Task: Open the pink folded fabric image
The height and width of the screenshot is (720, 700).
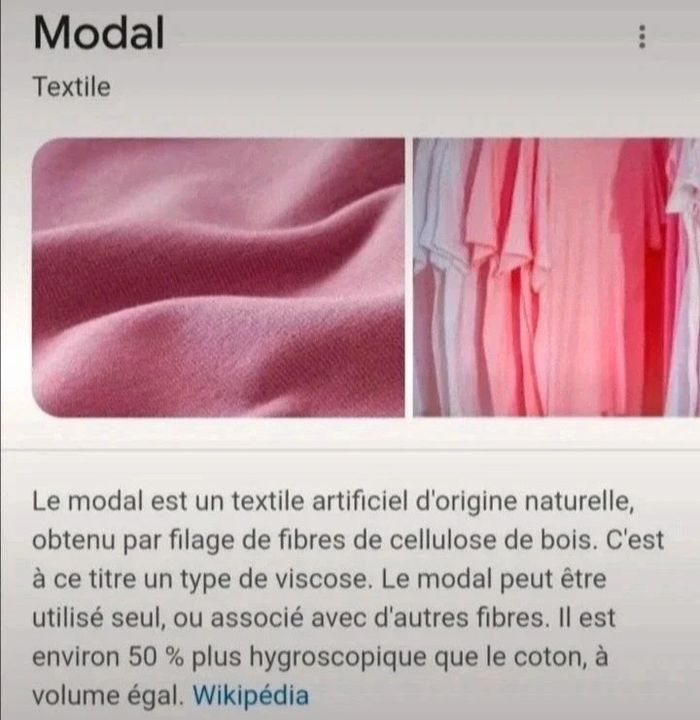Action: click(x=218, y=277)
